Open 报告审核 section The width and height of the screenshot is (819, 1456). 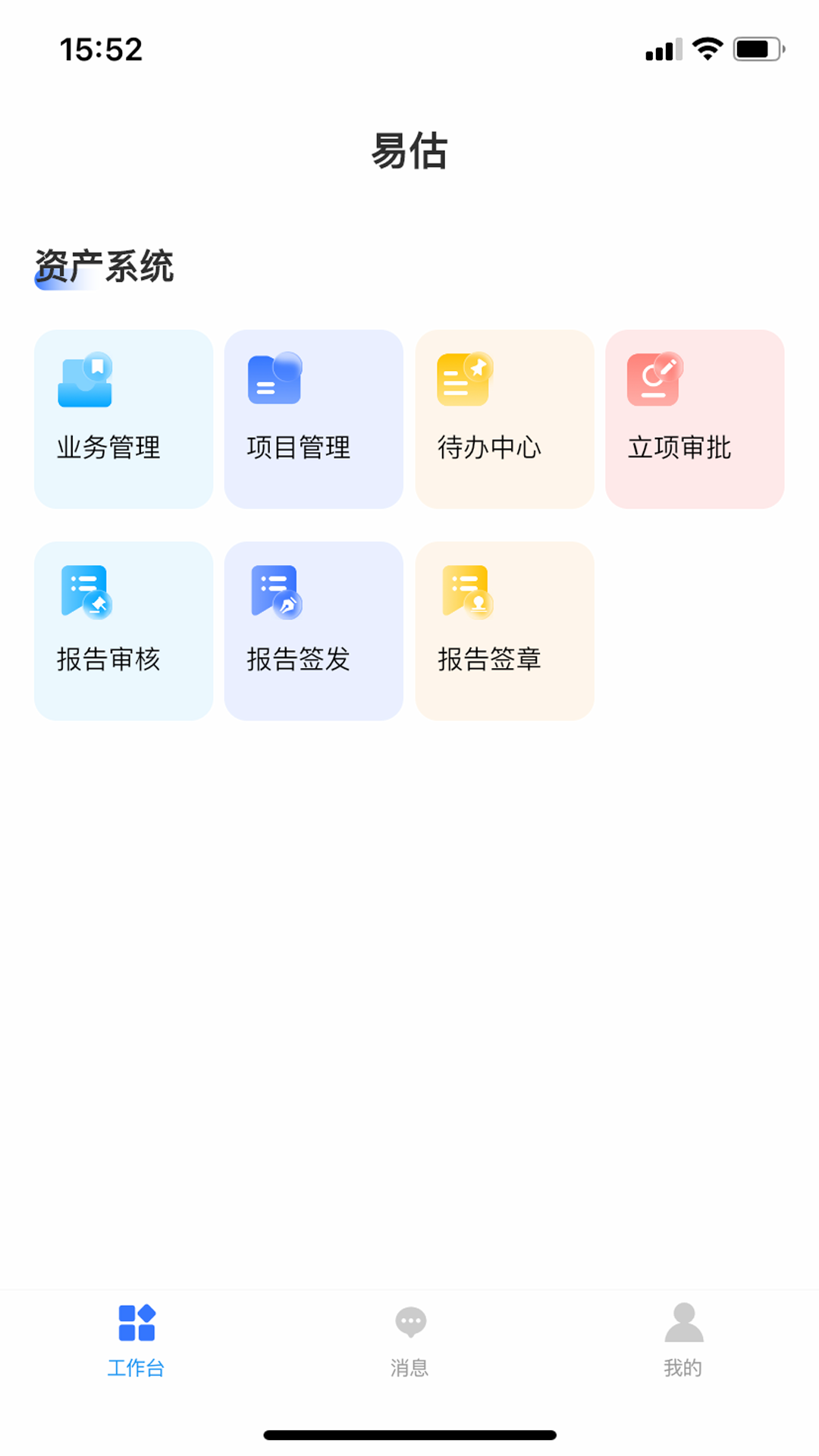(124, 630)
